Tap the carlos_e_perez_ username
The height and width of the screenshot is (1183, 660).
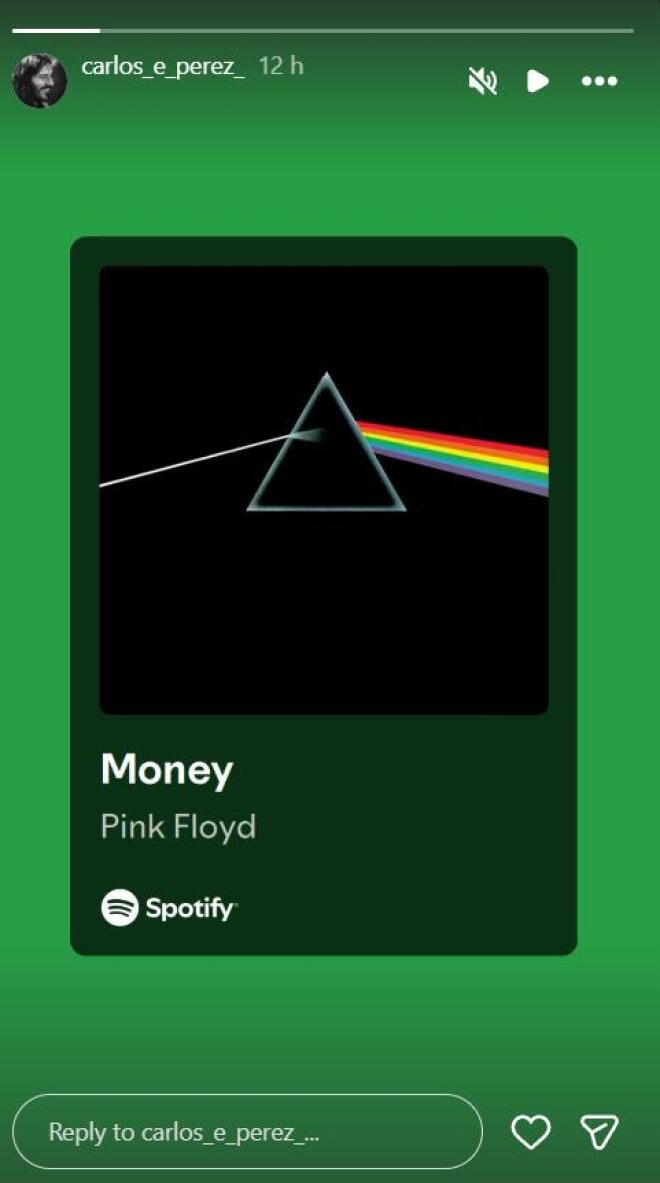pos(163,66)
